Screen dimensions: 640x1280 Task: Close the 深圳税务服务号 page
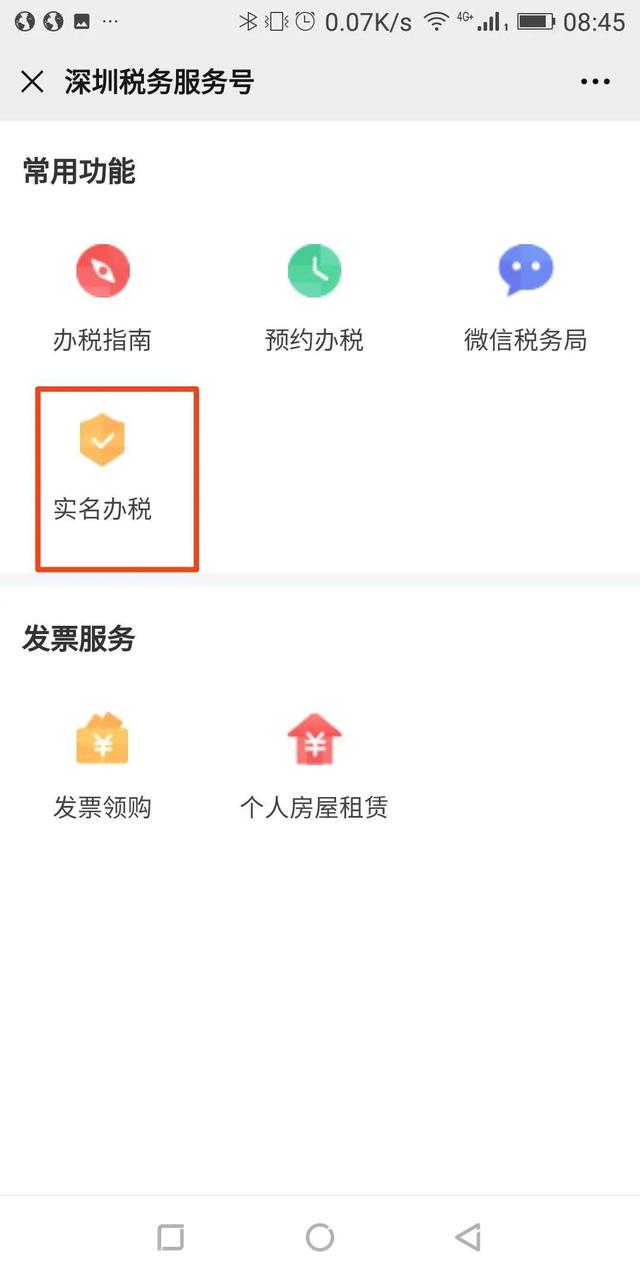tap(32, 82)
